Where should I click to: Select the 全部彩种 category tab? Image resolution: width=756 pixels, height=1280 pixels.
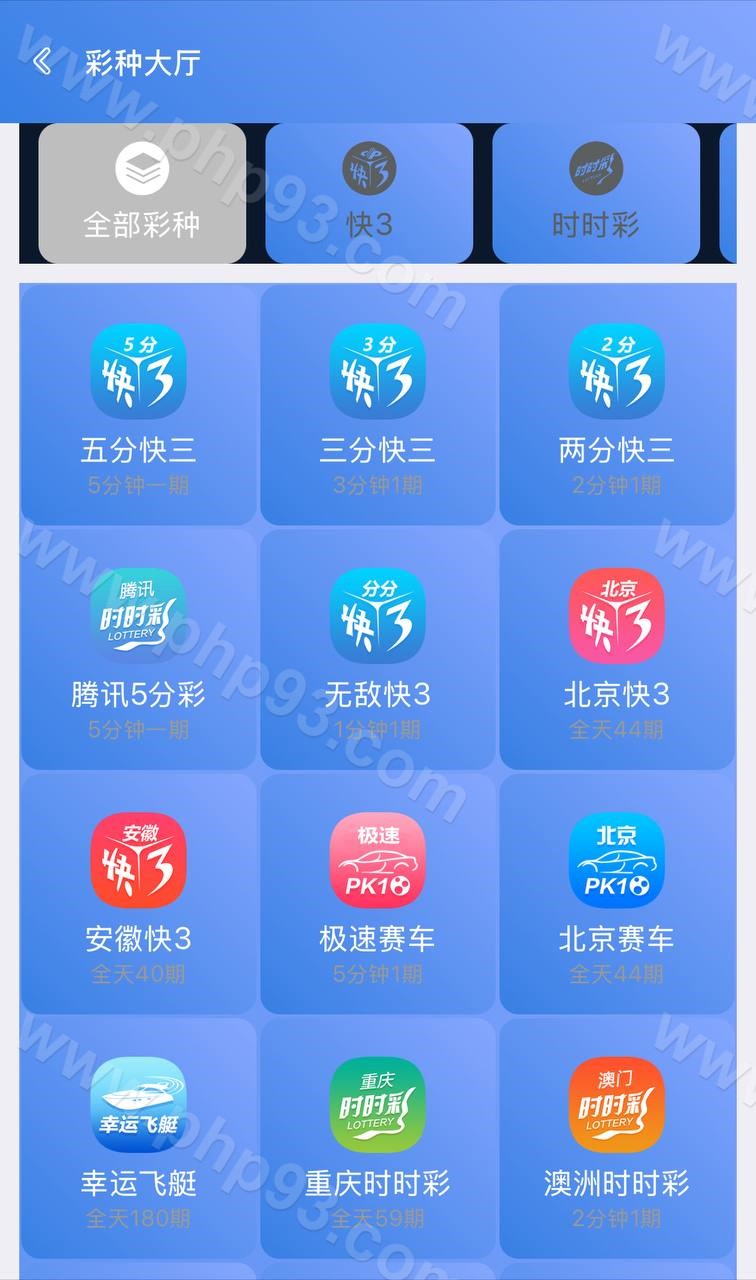(142, 193)
